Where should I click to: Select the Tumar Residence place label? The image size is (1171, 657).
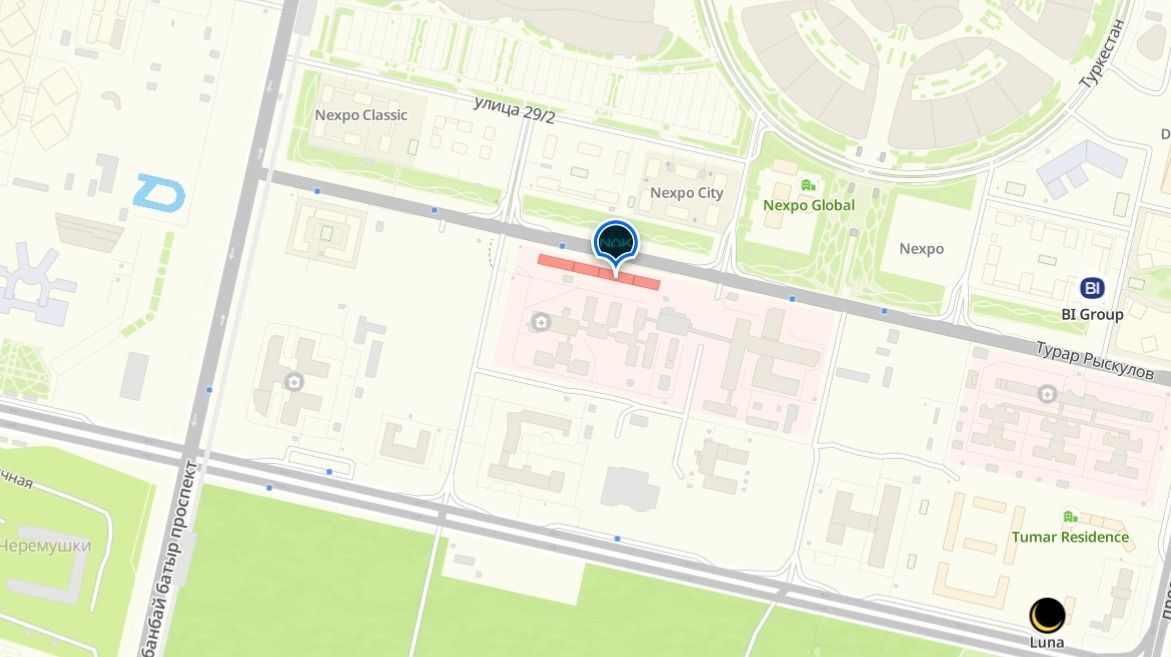click(x=1070, y=537)
